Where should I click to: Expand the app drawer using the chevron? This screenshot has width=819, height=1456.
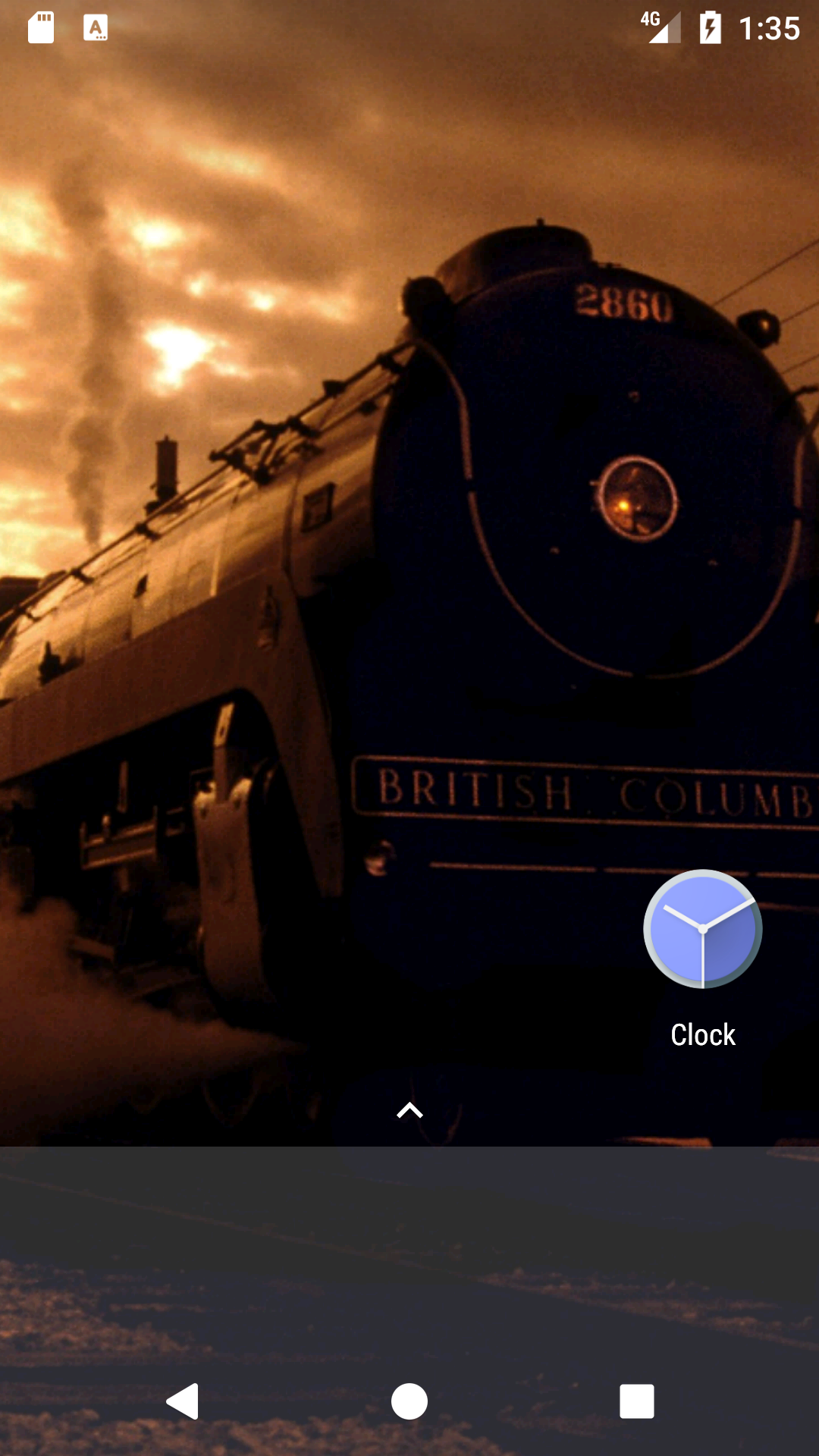pyautogui.click(x=409, y=1109)
